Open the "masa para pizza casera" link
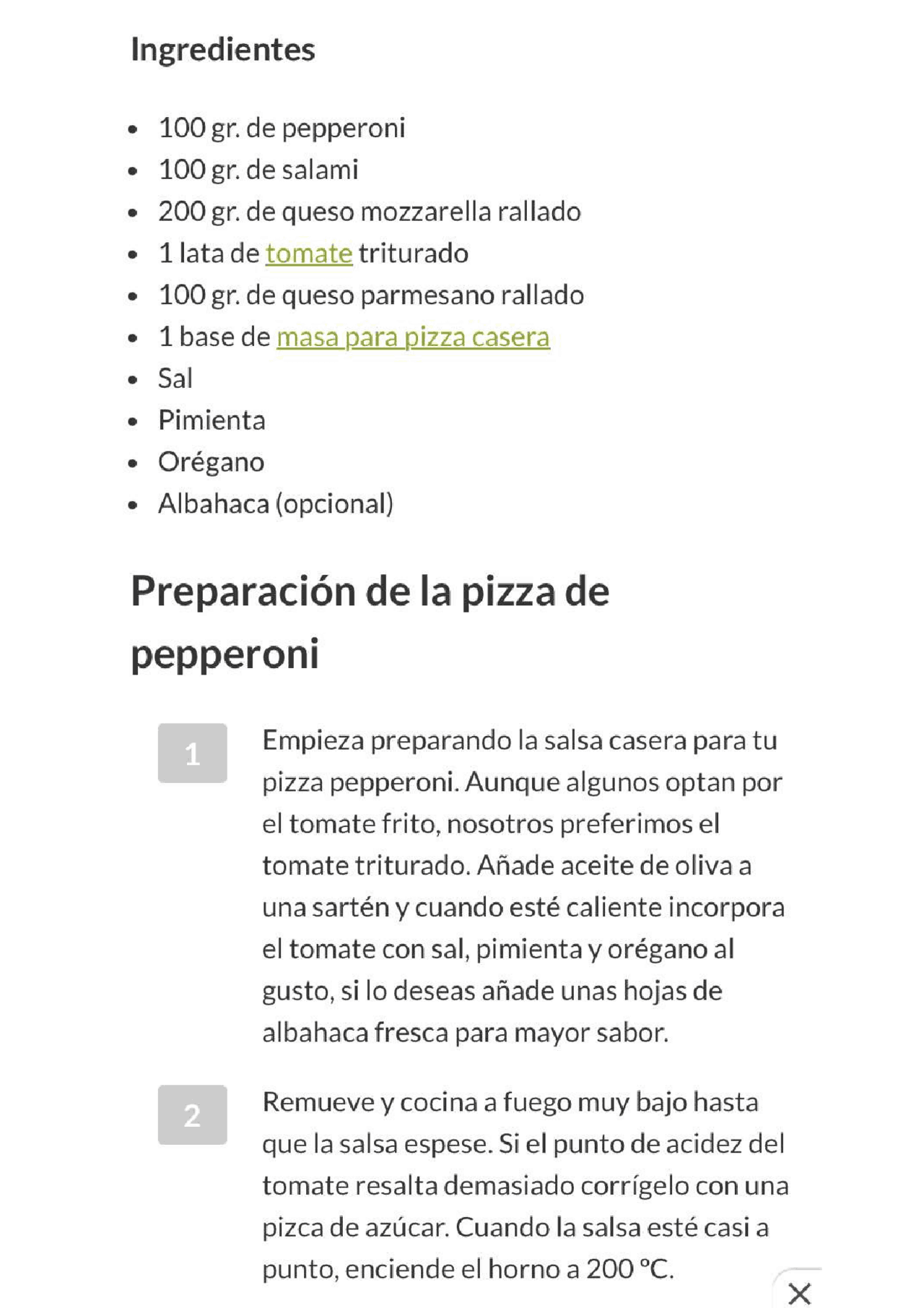The image size is (924, 1308). click(413, 336)
